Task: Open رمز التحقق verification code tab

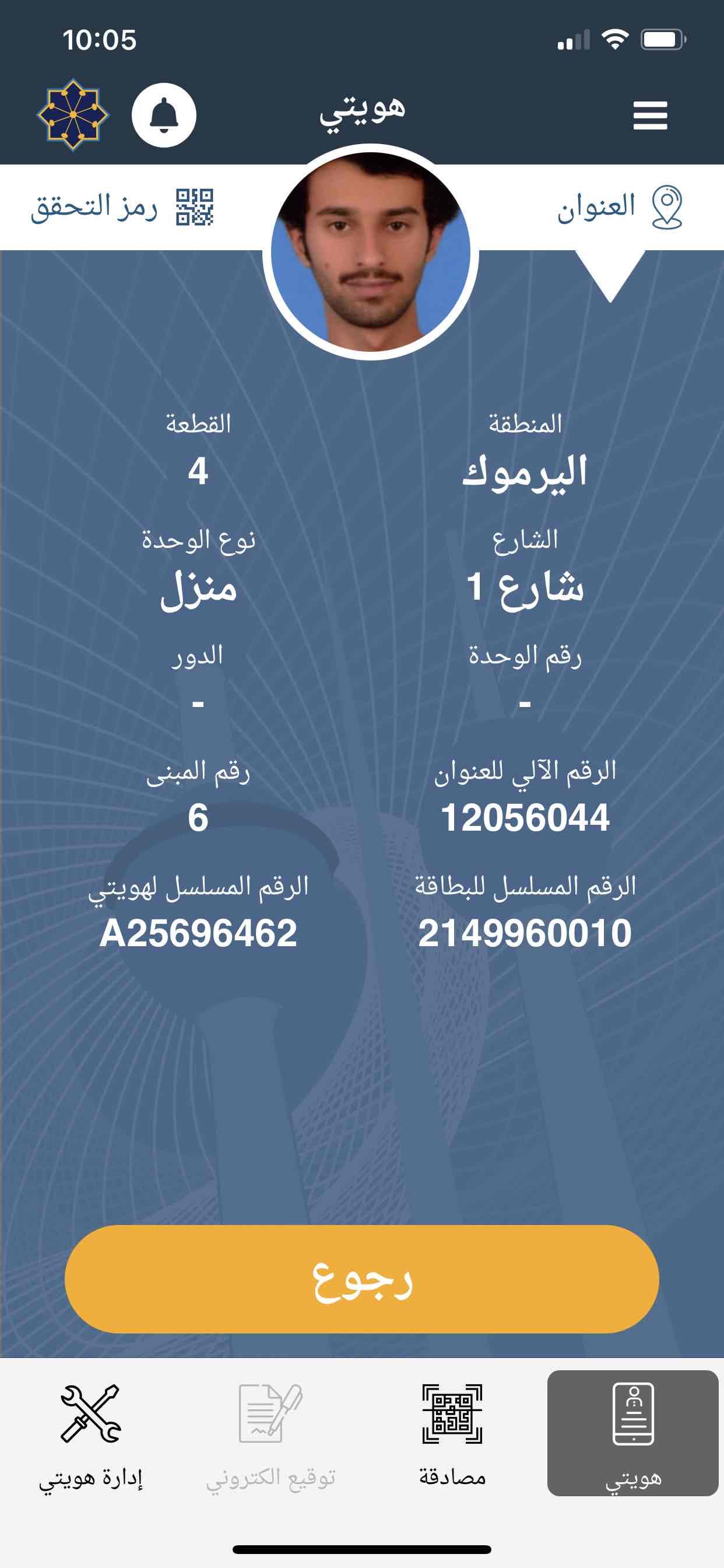Action: coord(122,207)
